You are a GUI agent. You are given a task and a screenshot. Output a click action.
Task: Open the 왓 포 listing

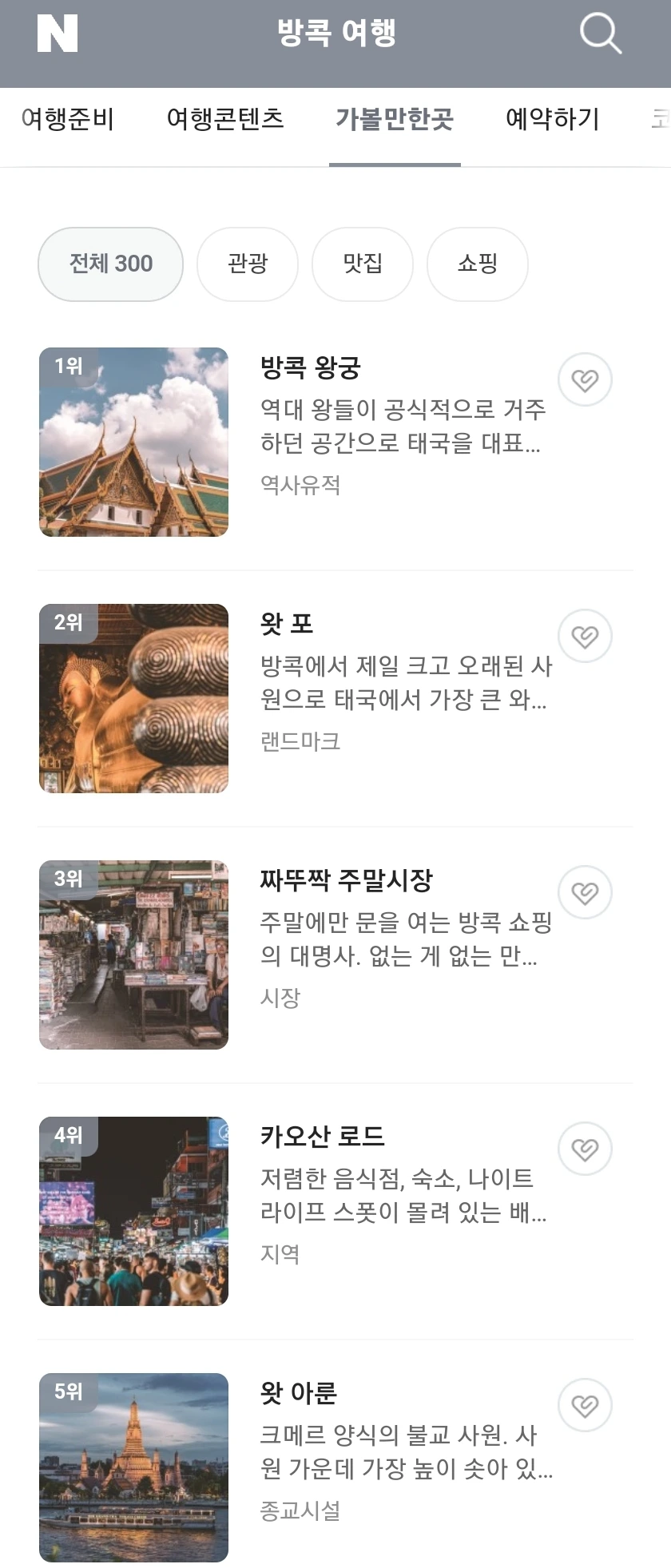pos(288,624)
